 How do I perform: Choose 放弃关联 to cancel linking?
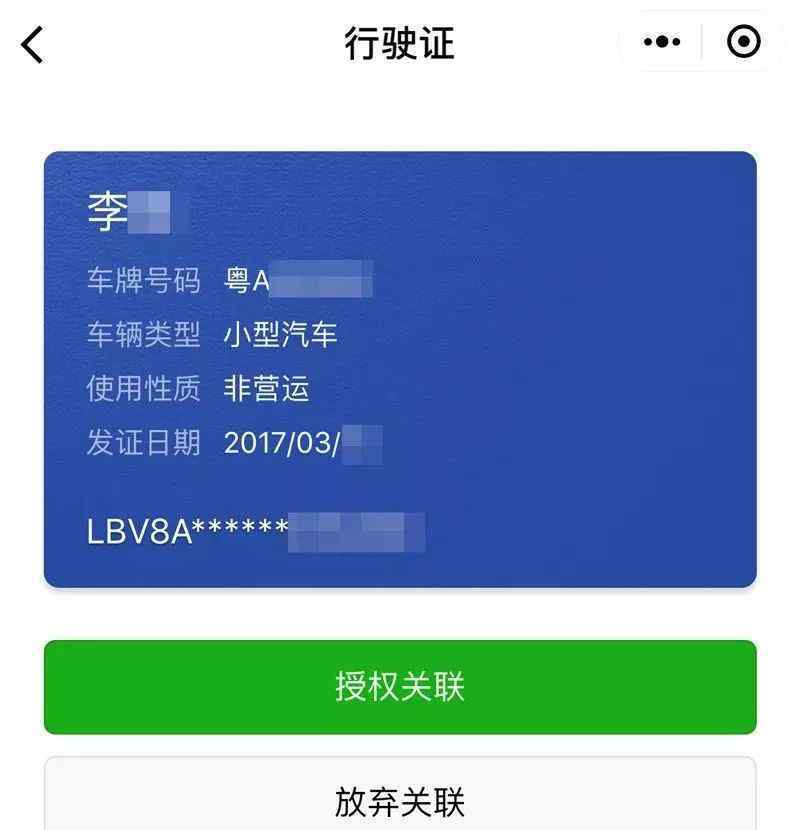(400, 800)
